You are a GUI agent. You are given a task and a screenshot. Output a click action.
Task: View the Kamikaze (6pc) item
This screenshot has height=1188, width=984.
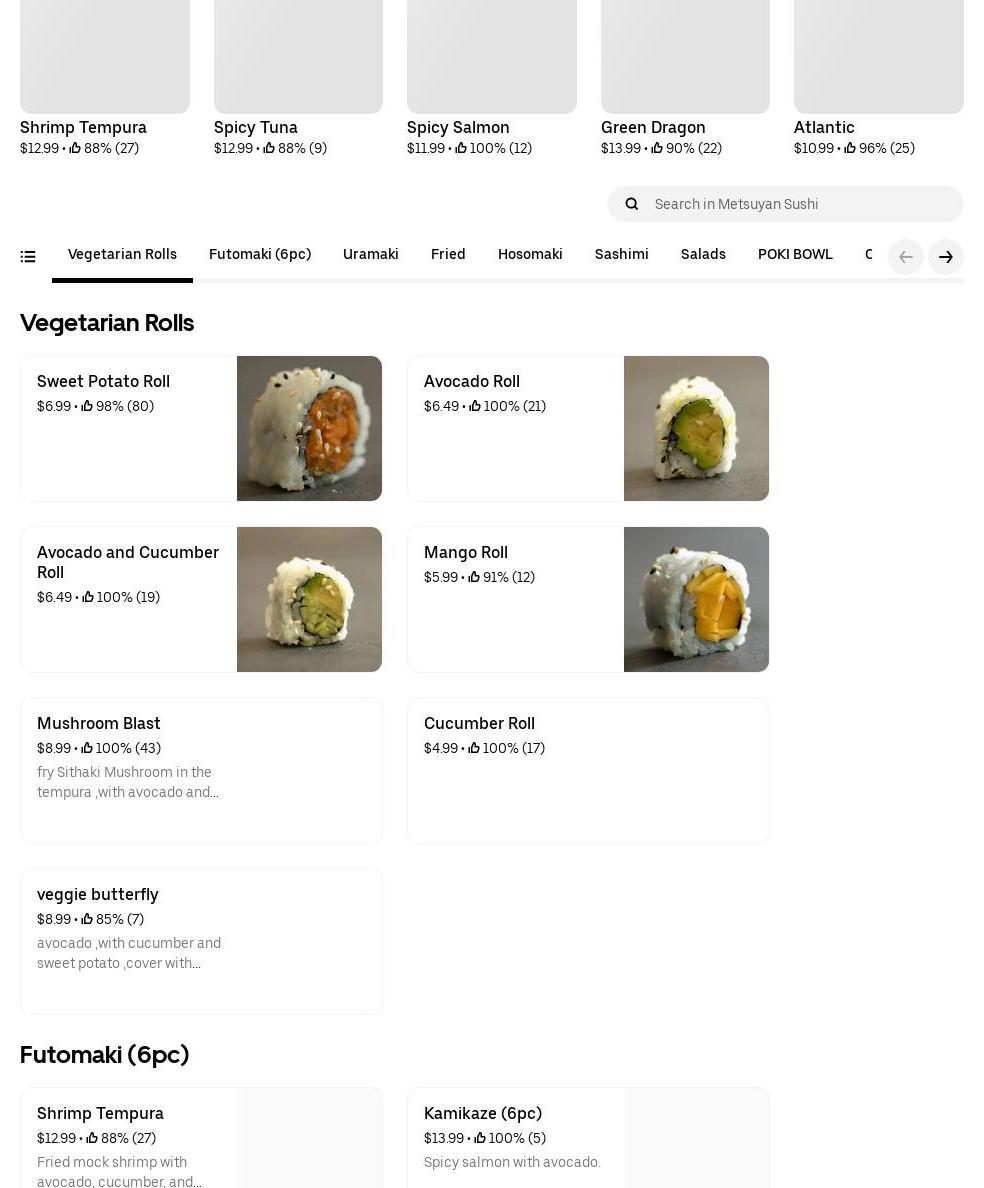pyautogui.click(x=588, y=1137)
